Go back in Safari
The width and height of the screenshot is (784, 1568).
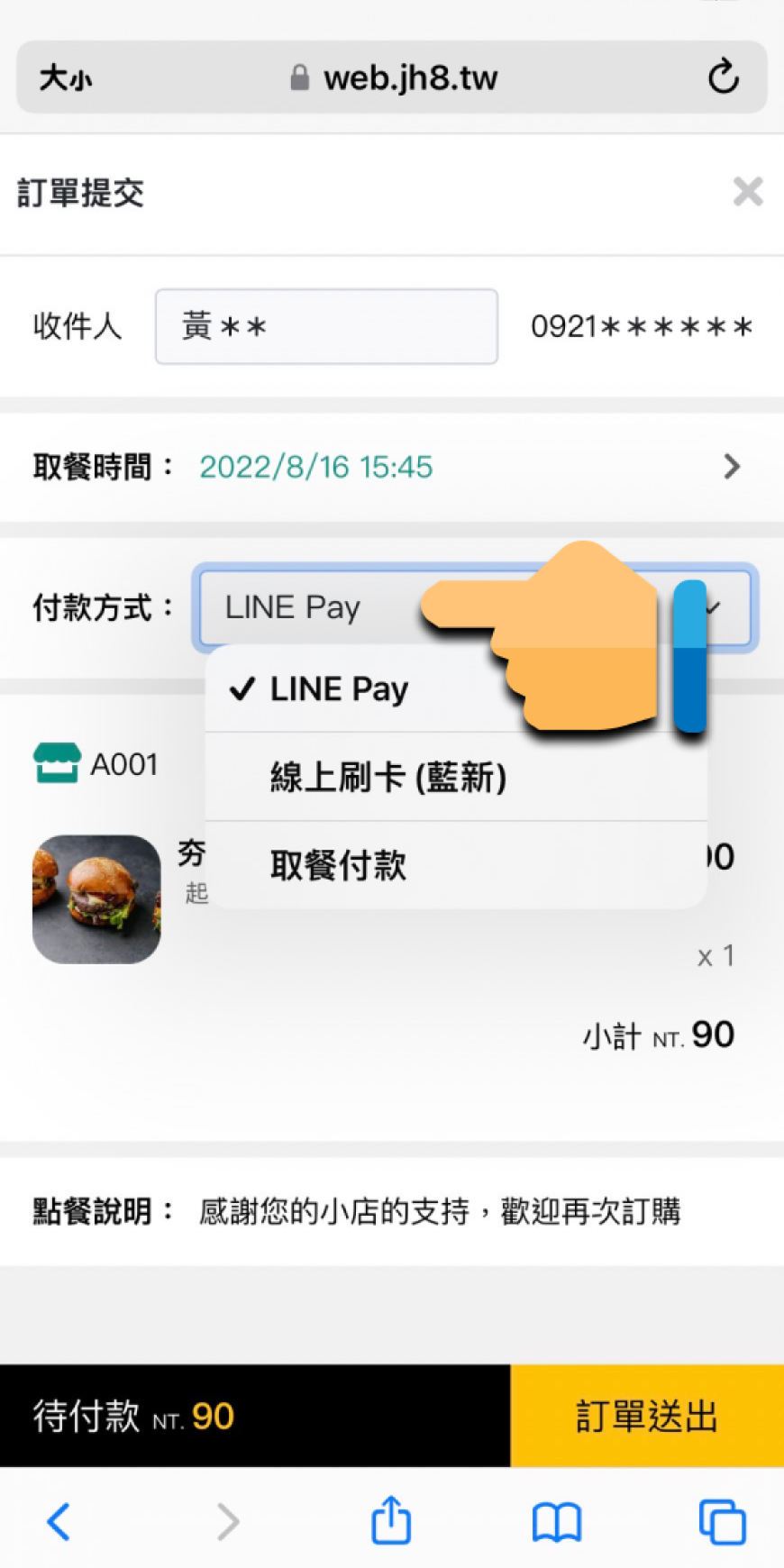59,1522
